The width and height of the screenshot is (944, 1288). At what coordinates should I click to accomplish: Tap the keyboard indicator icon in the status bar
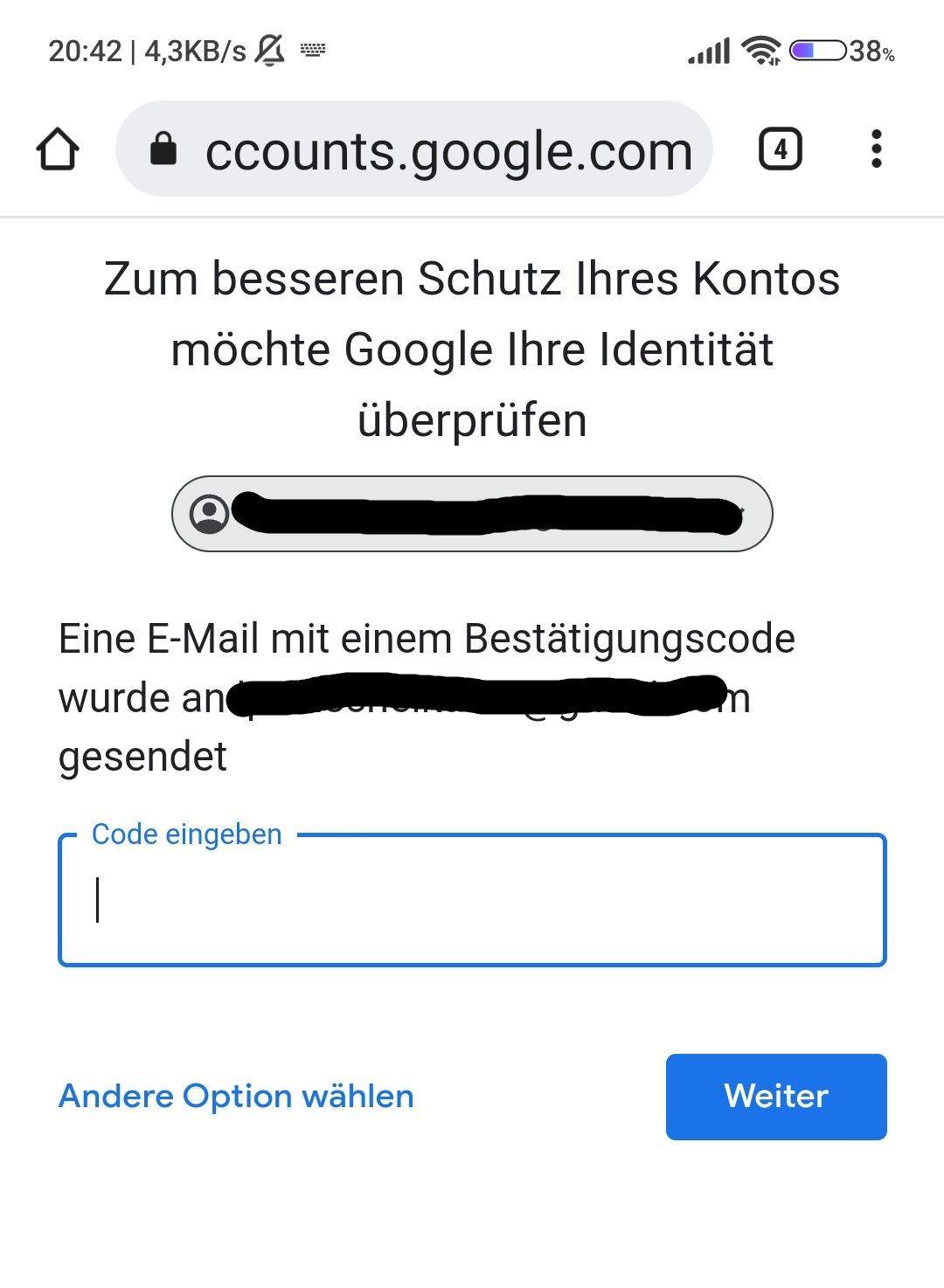(310, 50)
